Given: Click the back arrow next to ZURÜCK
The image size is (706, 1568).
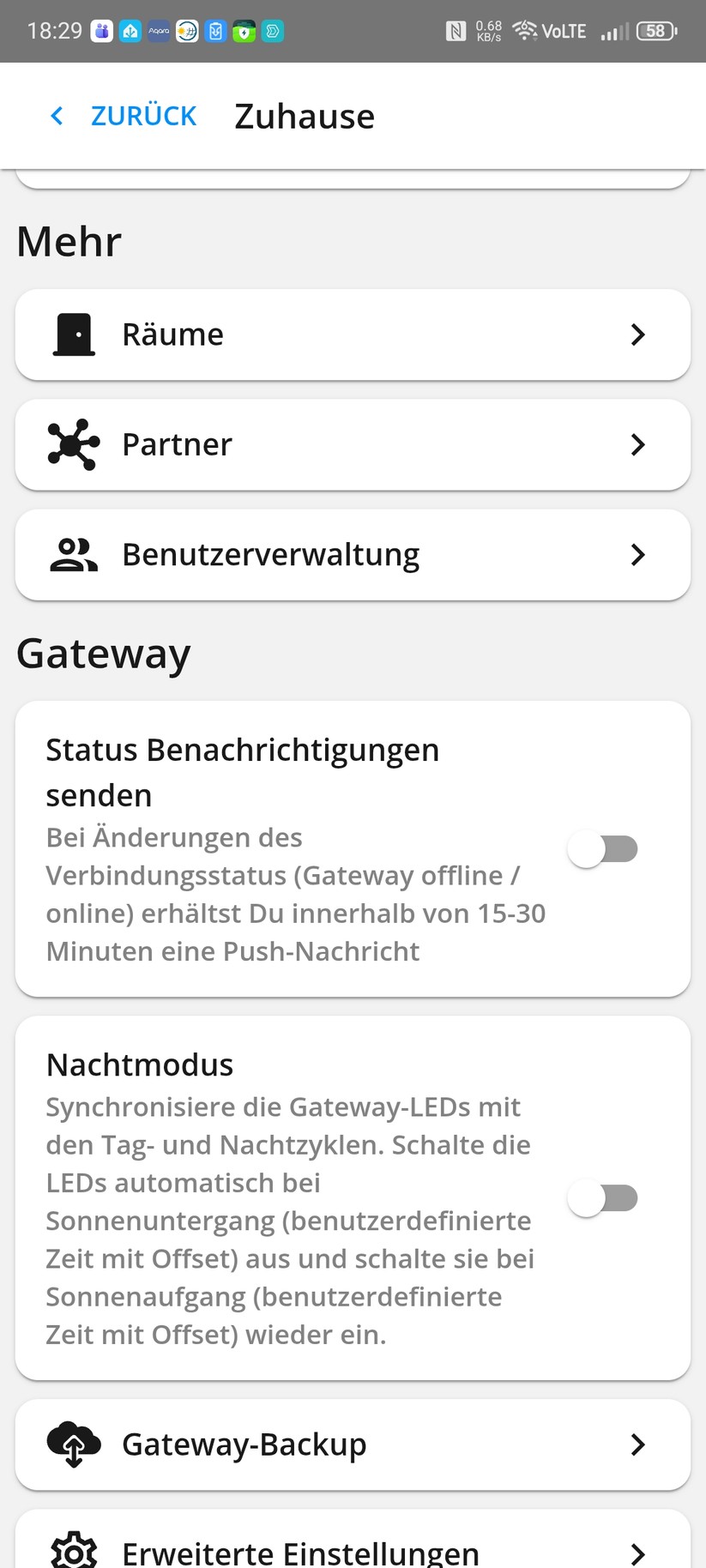Looking at the screenshot, I should (x=57, y=115).
